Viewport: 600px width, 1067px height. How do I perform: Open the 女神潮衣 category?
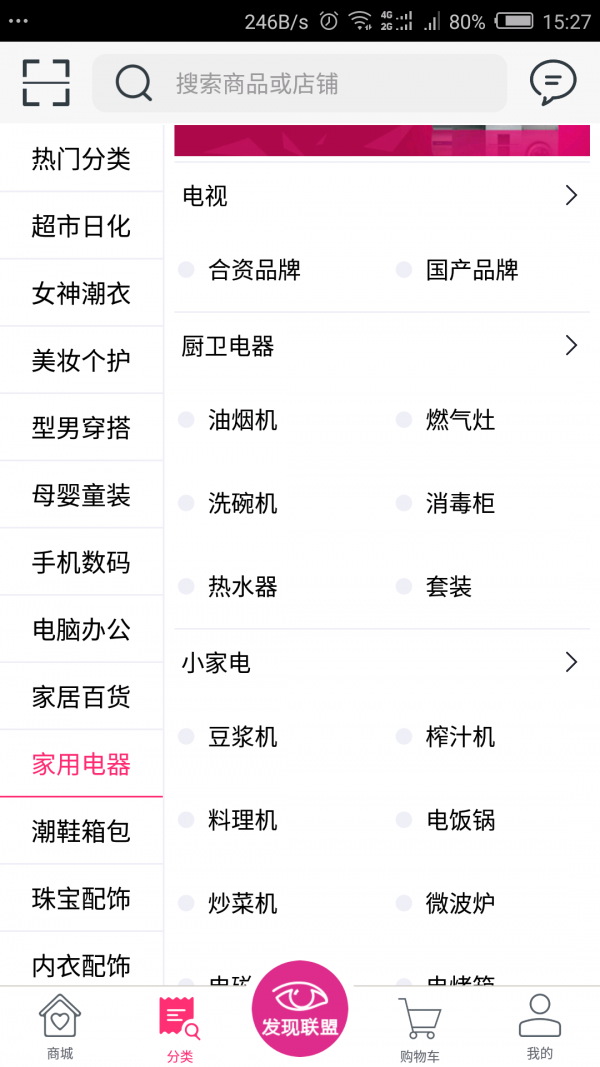[81, 294]
